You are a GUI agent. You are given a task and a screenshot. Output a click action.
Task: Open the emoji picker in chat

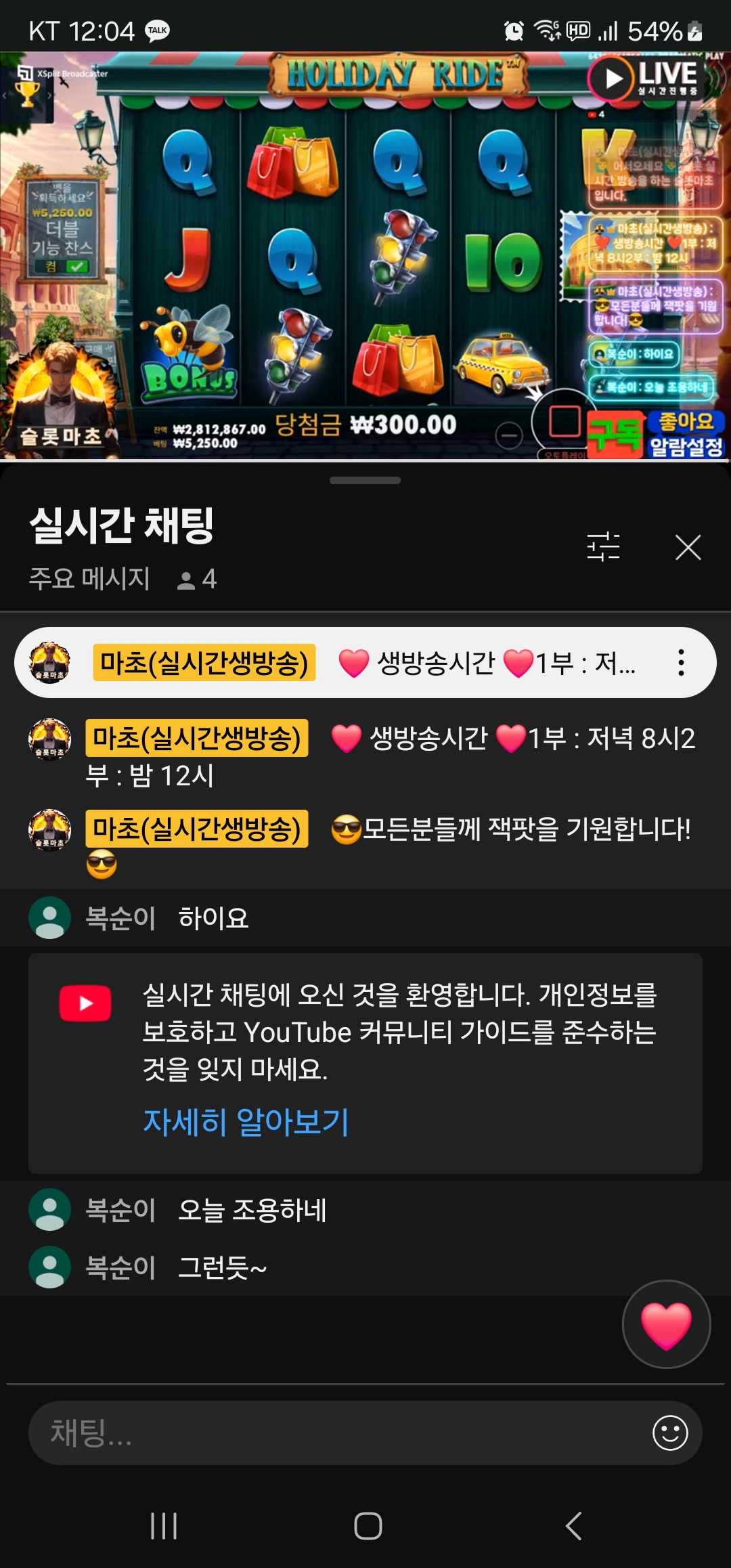[x=670, y=1433]
